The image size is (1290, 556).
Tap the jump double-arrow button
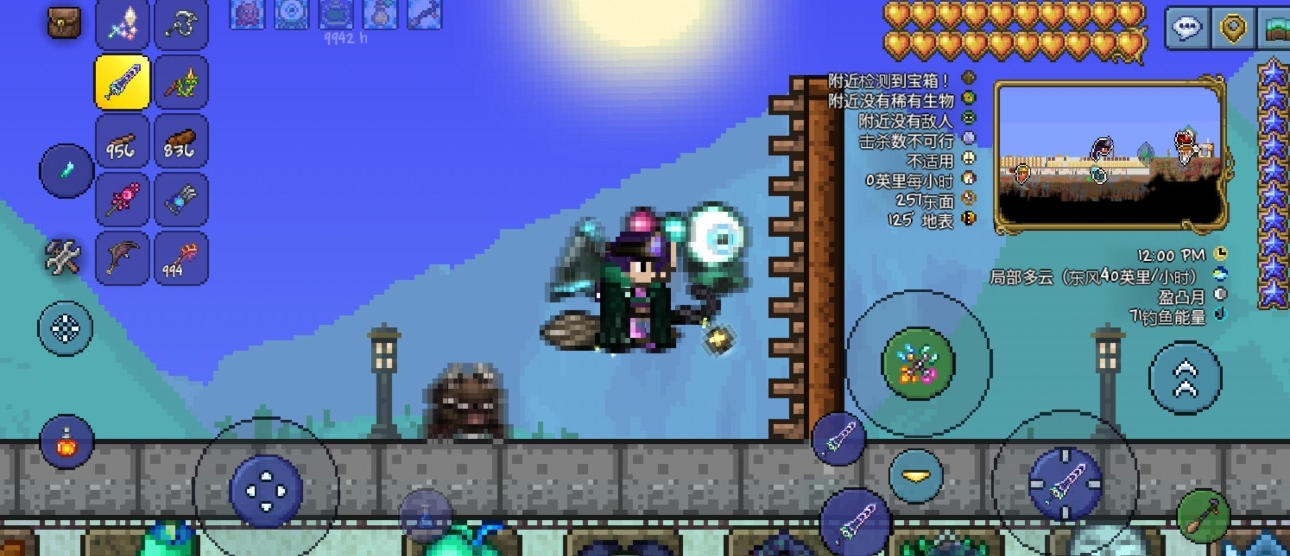(x=1185, y=377)
